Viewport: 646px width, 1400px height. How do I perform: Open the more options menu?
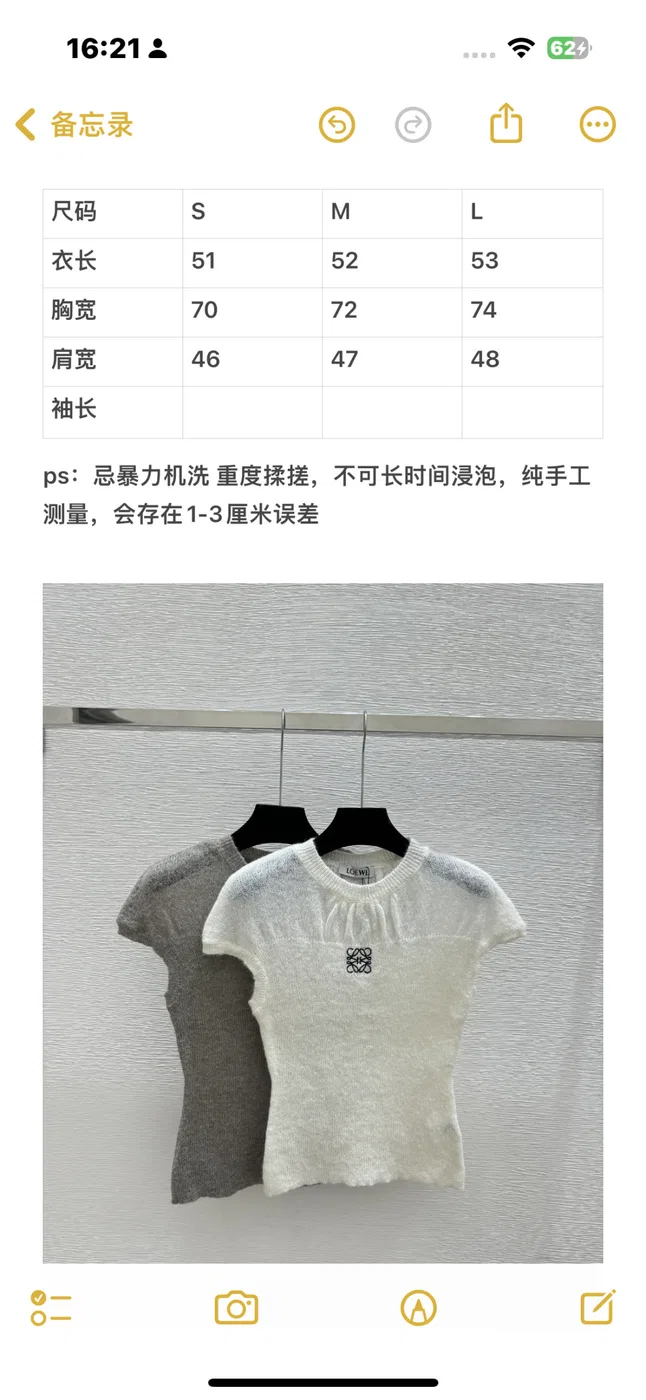597,125
